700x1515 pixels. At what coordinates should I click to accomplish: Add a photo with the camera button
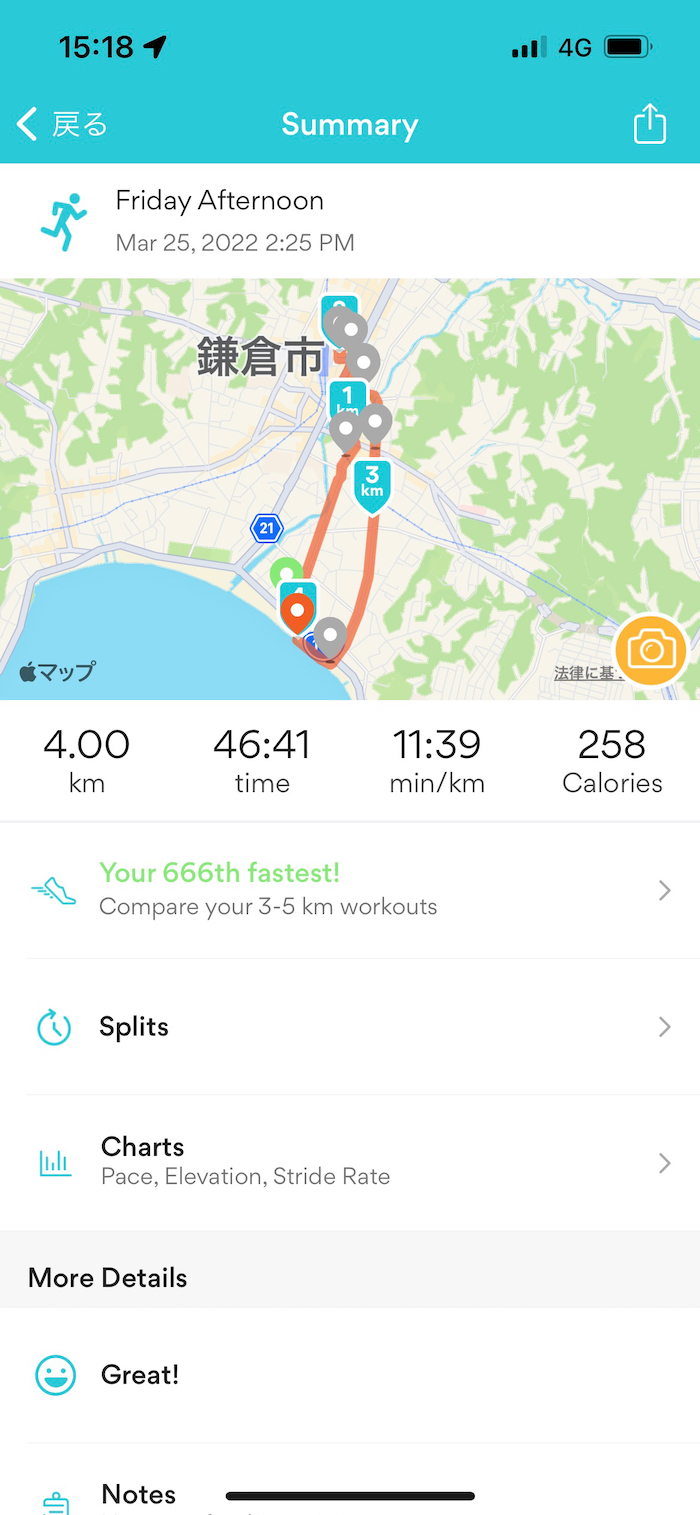click(x=651, y=652)
